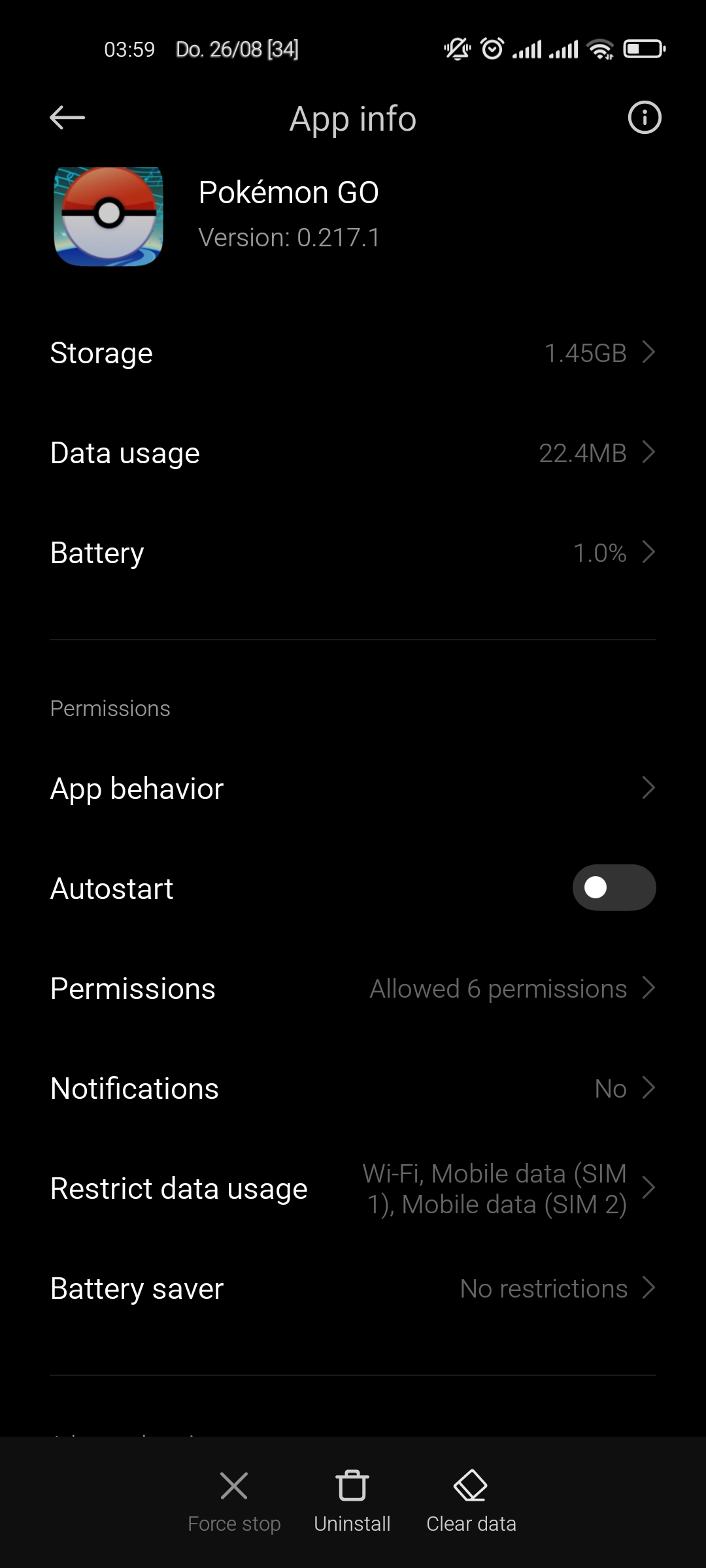Image resolution: width=706 pixels, height=1568 pixels.
Task: Open Restrict data usage options
Action: [353, 1188]
